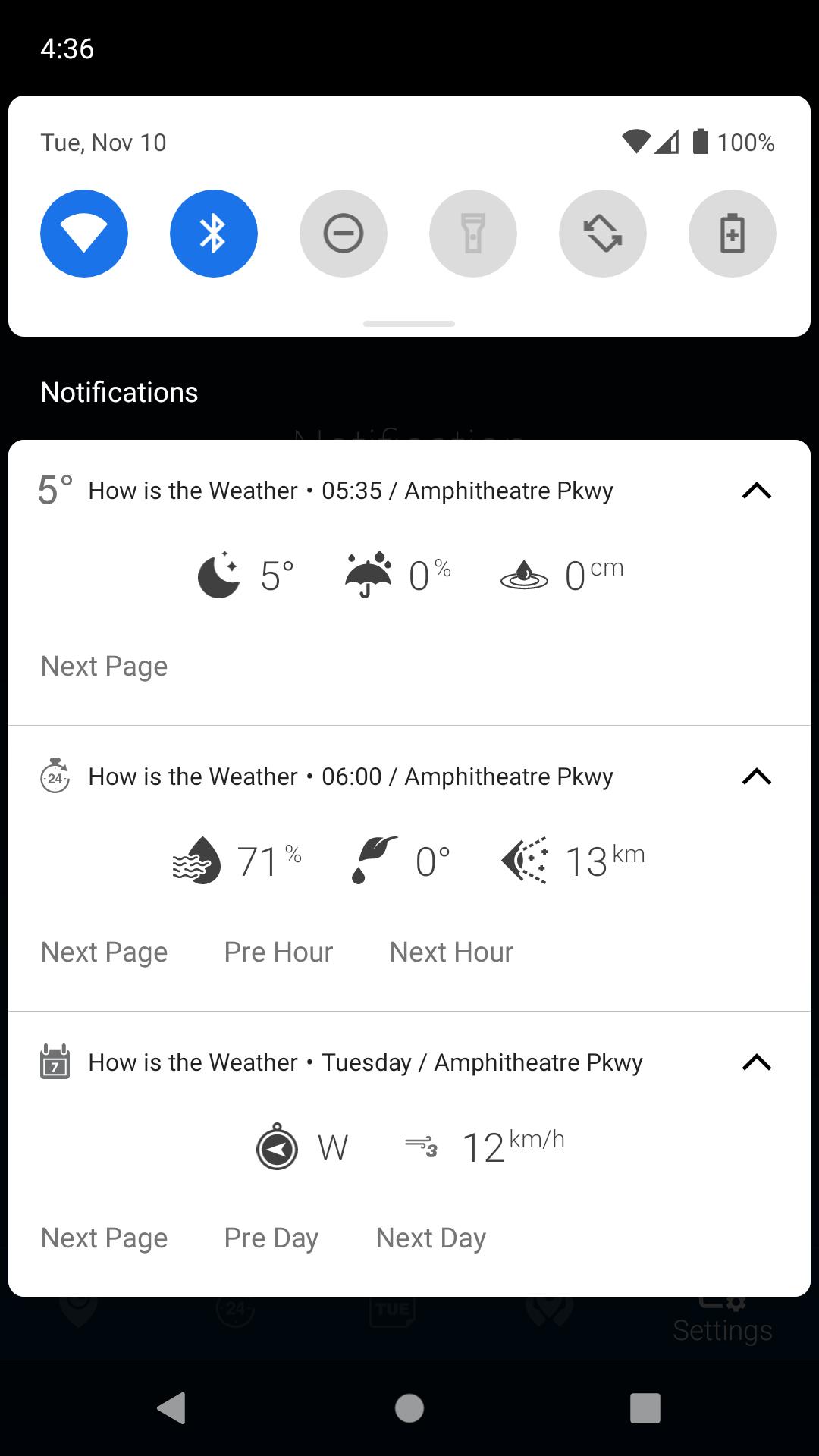The width and height of the screenshot is (819, 1456).
Task: Collapse the Tuesday daily weather notification
Action: (756, 1062)
